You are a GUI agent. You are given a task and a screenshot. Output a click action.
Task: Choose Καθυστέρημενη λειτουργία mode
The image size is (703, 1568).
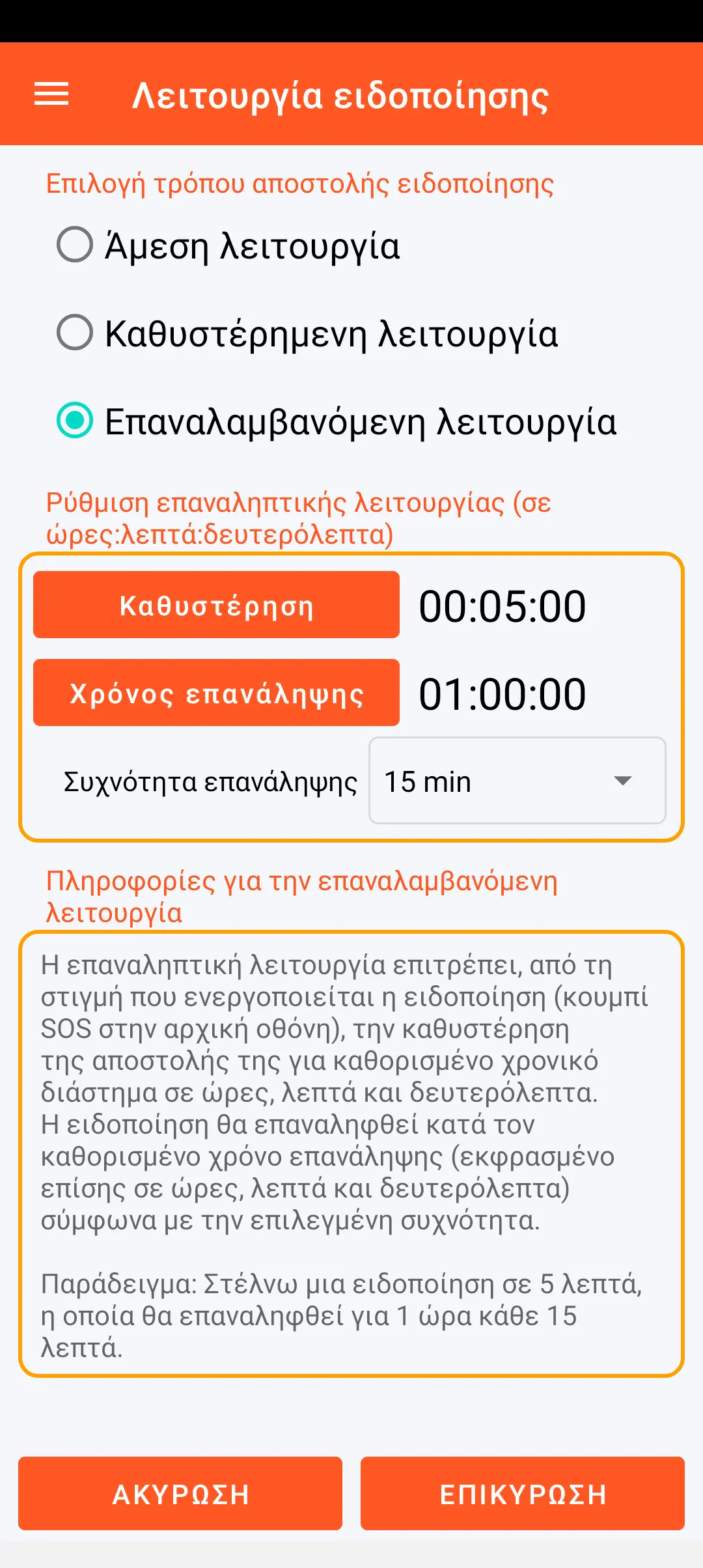point(76,333)
